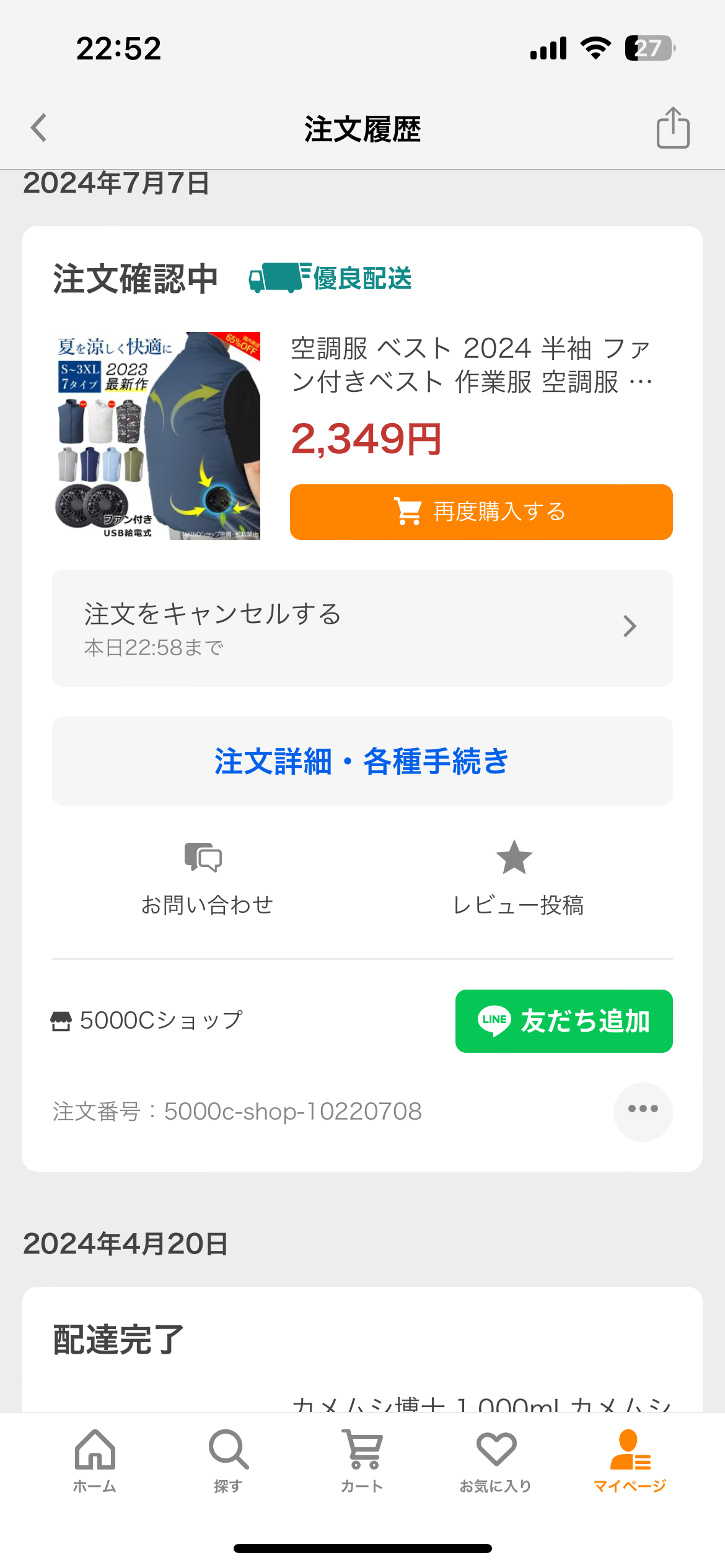Switch to the カート tab
The height and width of the screenshot is (1568, 725).
pyautogui.click(x=362, y=1461)
